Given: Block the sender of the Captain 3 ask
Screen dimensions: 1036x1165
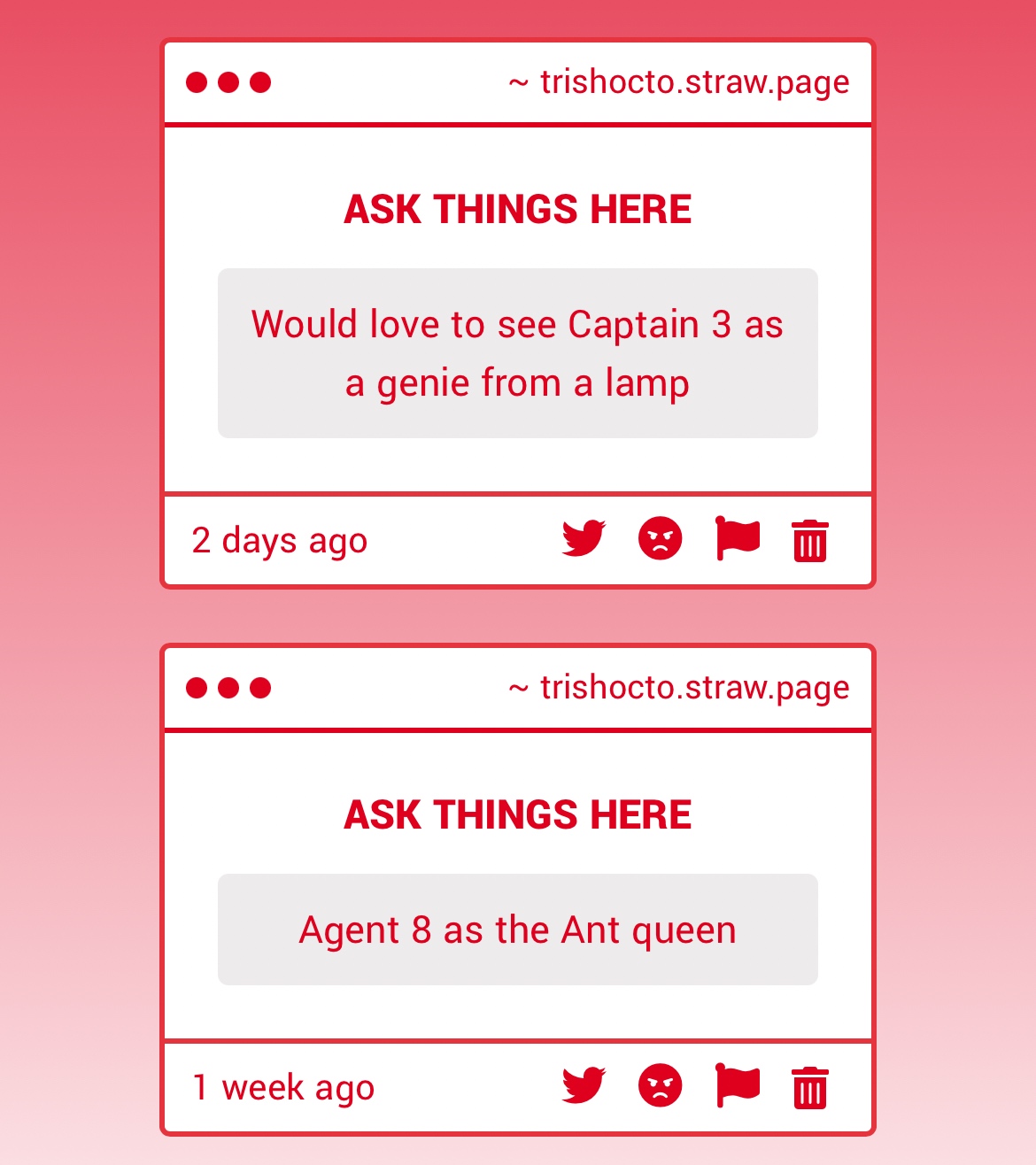Looking at the screenshot, I should pos(661,538).
